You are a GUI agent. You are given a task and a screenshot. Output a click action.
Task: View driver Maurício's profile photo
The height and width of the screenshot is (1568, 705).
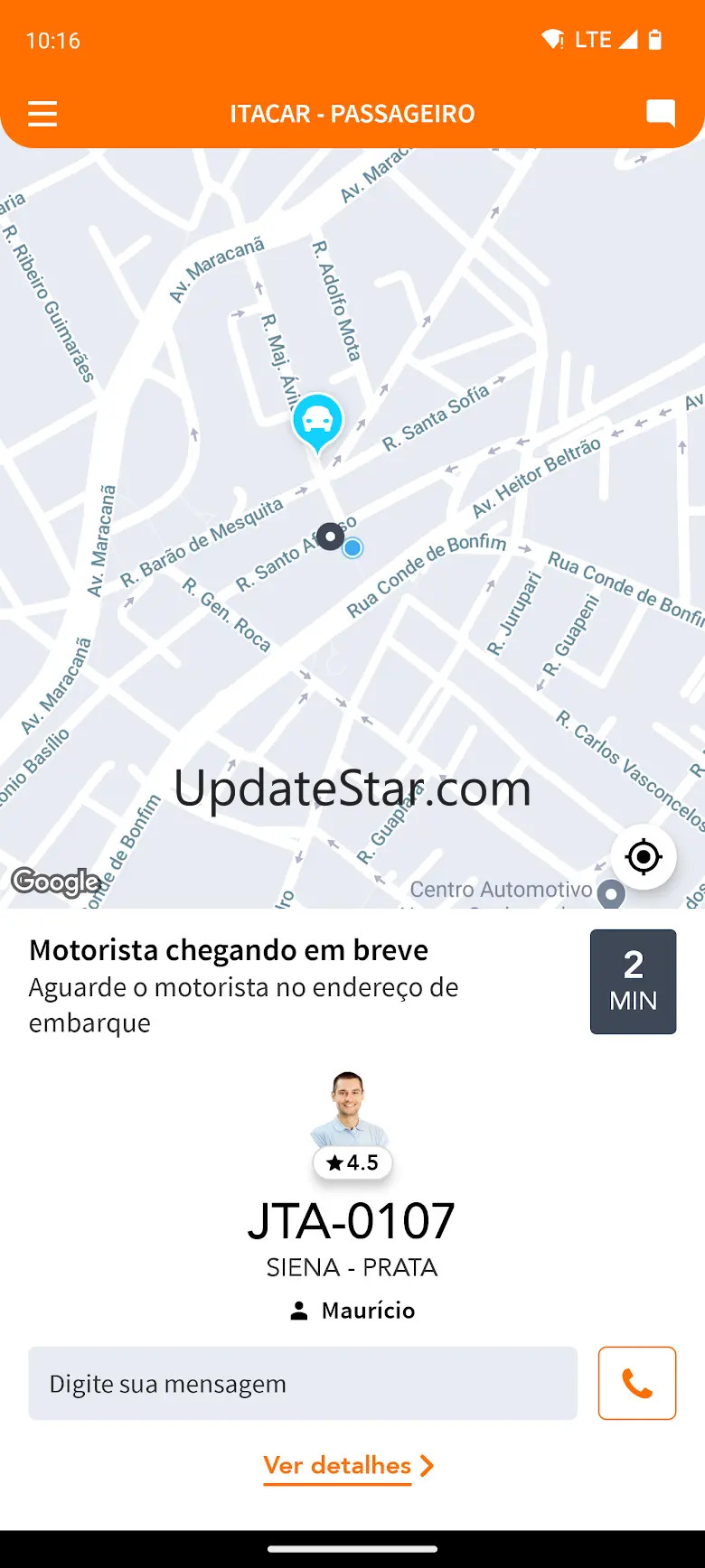(349, 1109)
